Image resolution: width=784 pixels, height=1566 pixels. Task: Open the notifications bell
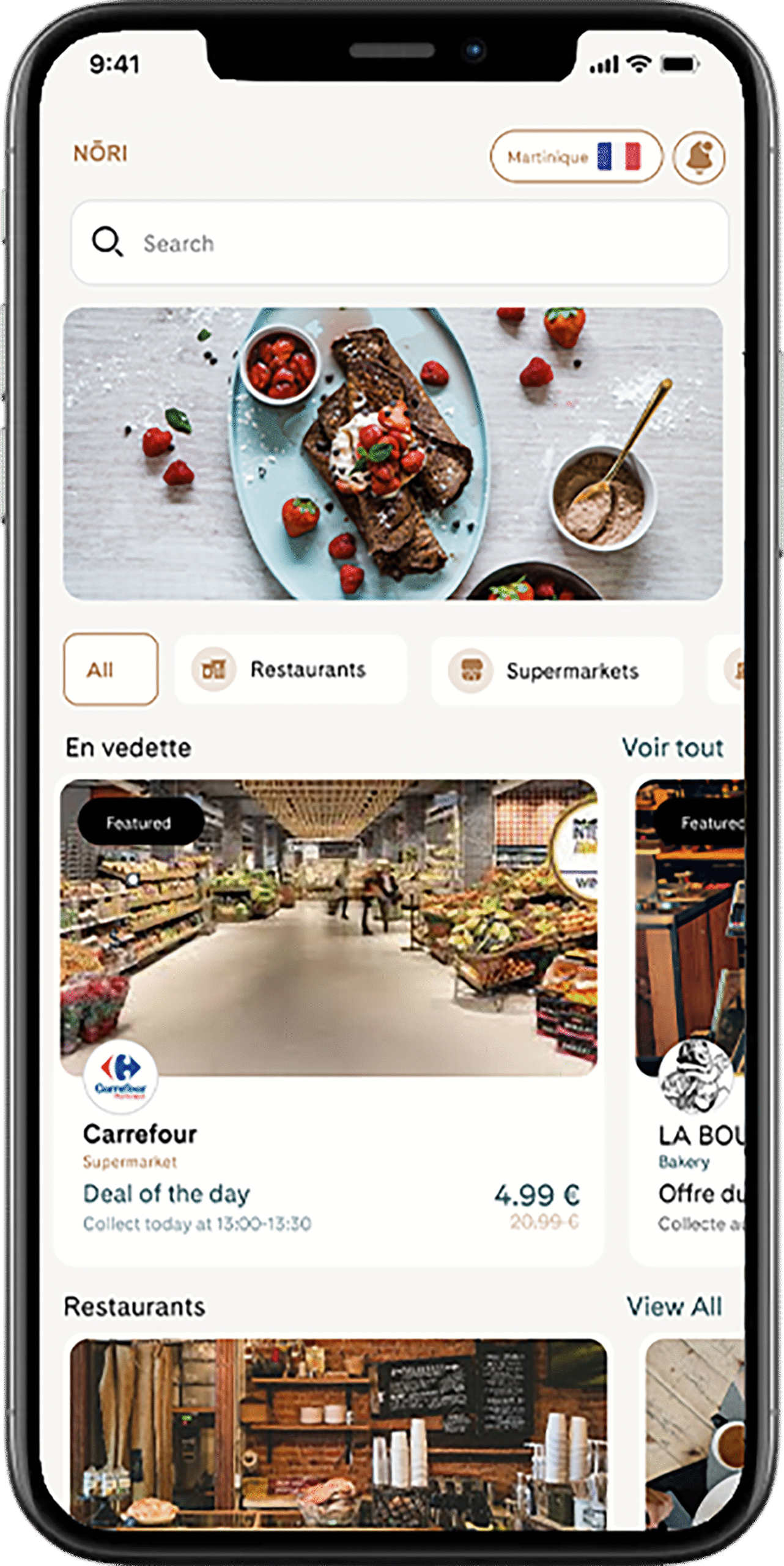[x=699, y=157]
